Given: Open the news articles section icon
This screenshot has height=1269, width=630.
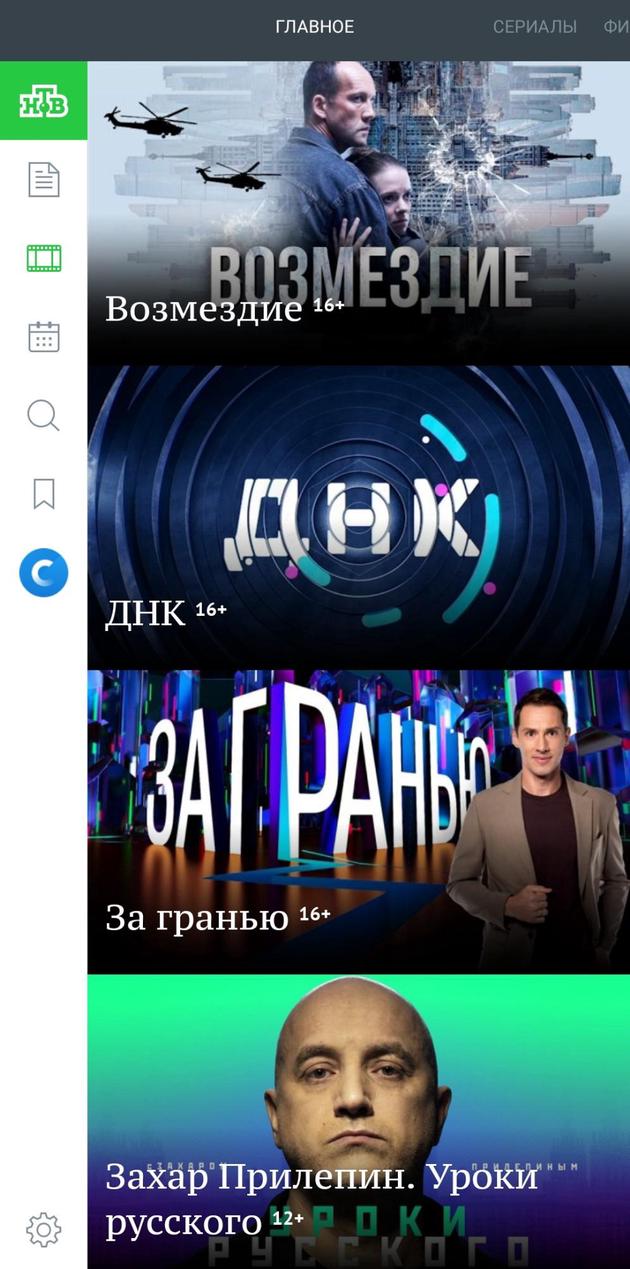Looking at the screenshot, I should pyautogui.click(x=43, y=180).
